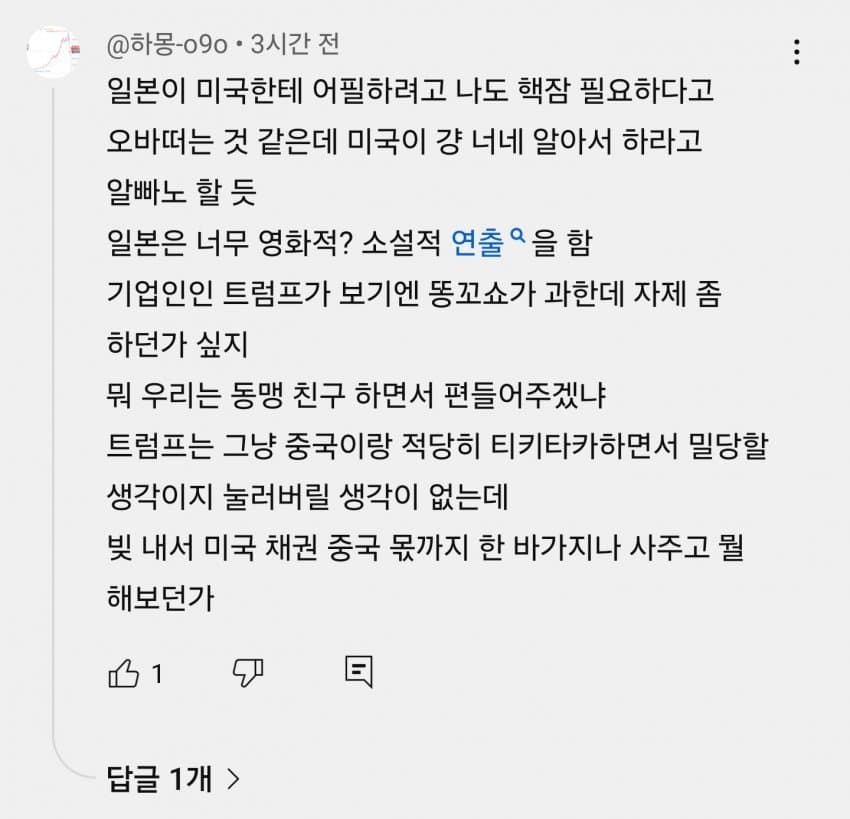Expand the 답글 1개 replies

(x=173, y=779)
